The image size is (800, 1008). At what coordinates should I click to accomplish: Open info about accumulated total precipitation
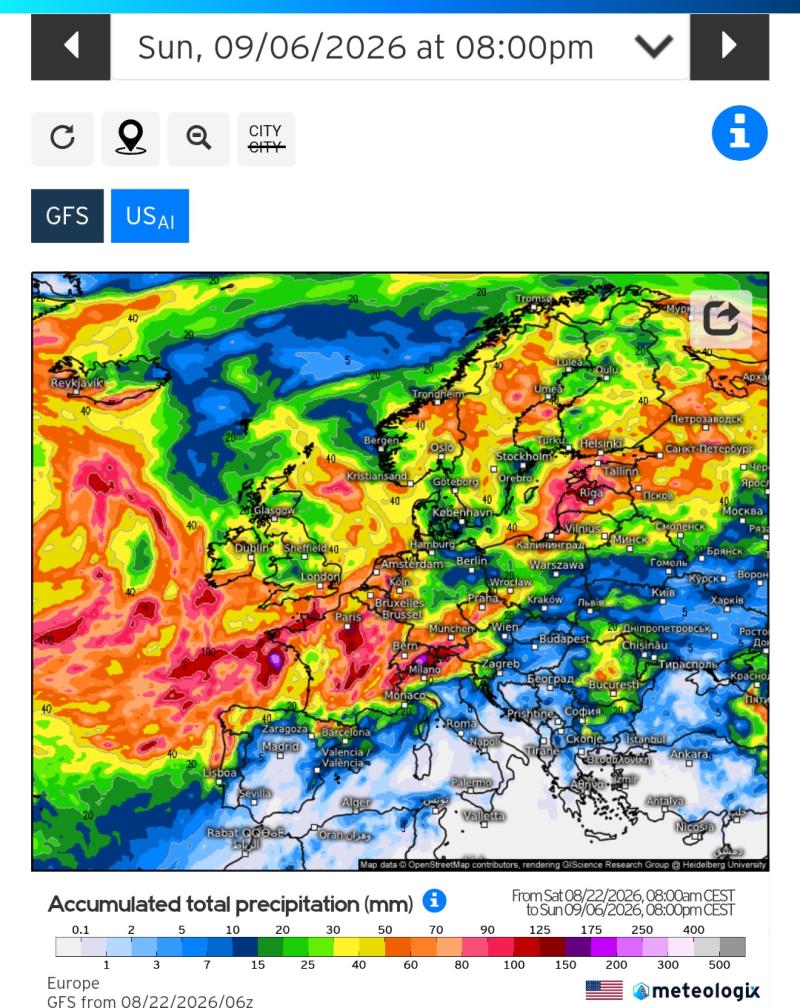pyautogui.click(x=434, y=901)
